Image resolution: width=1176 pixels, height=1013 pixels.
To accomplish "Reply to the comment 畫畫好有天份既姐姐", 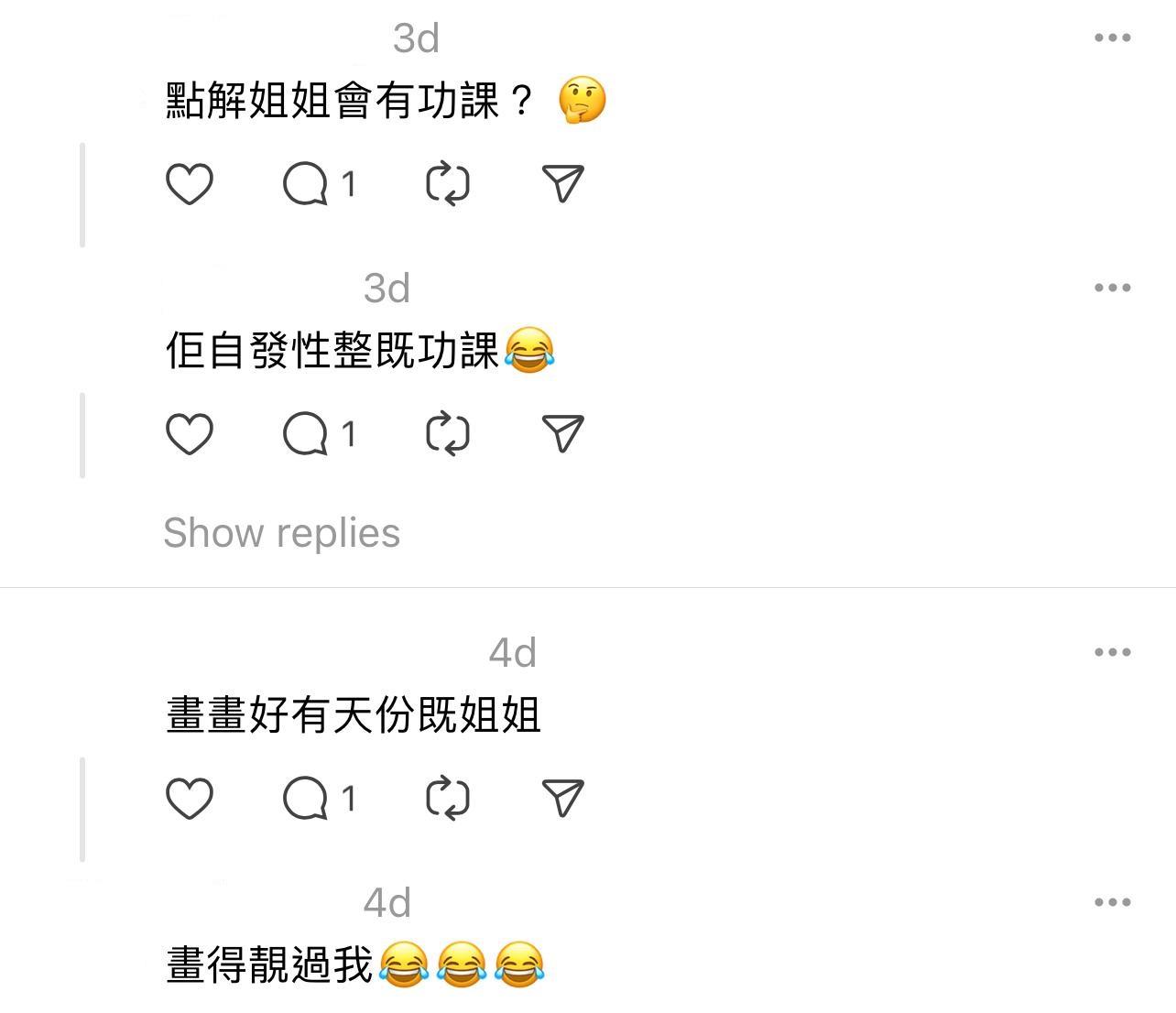I will (306, 798).
